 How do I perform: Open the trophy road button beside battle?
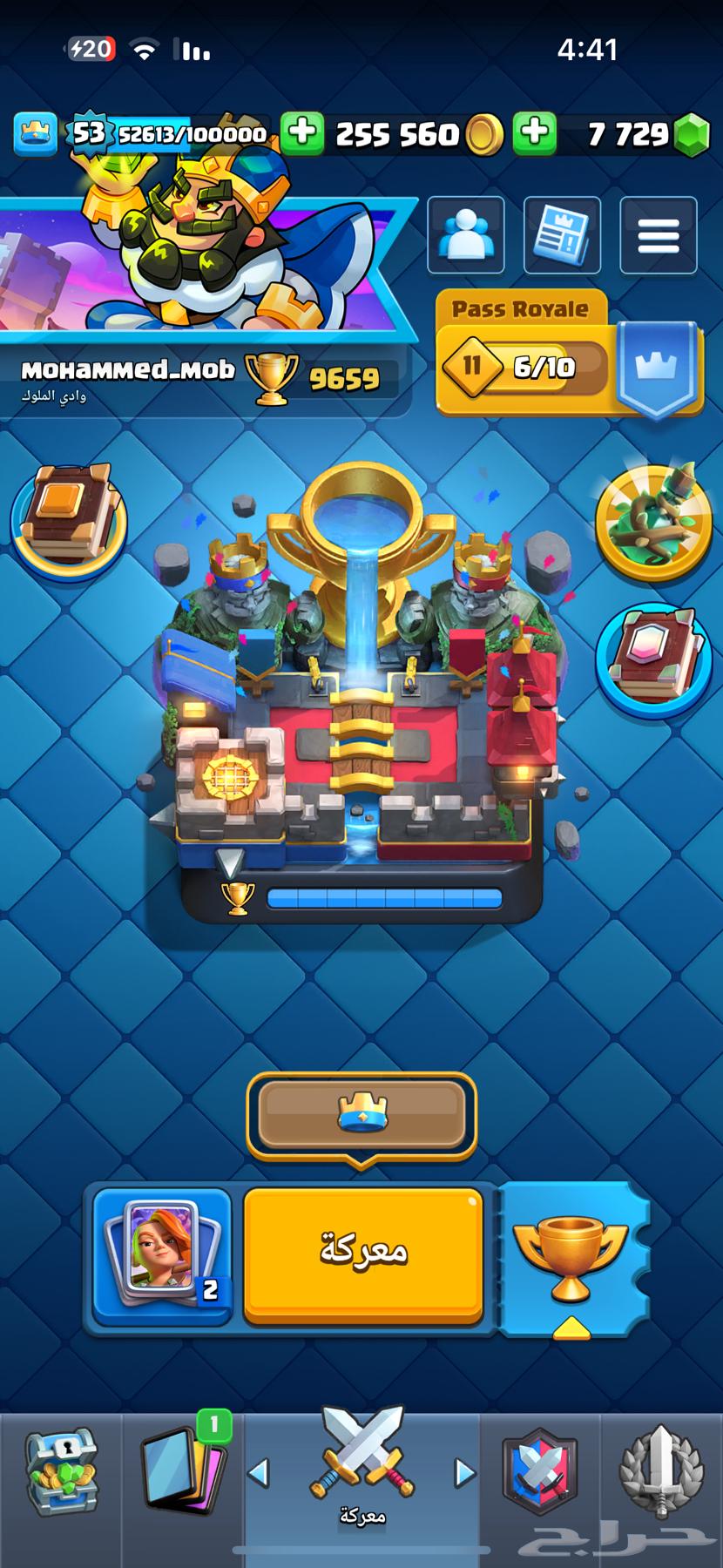pos(571,1254)
